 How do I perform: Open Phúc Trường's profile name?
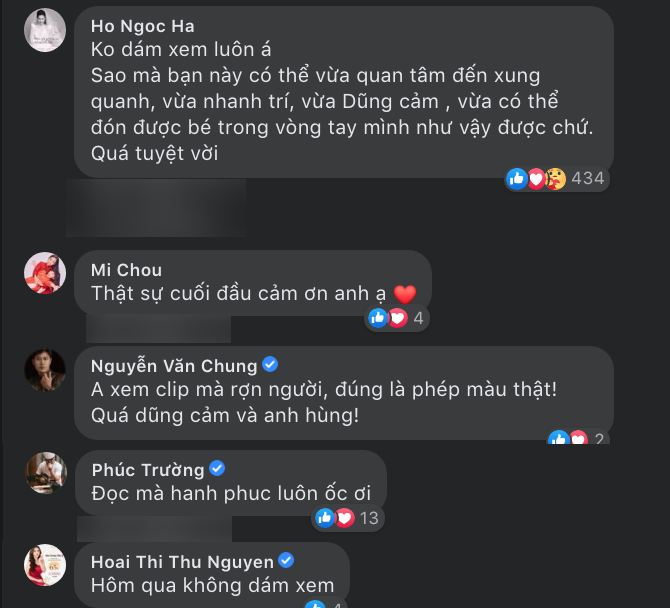coord(147,469)
